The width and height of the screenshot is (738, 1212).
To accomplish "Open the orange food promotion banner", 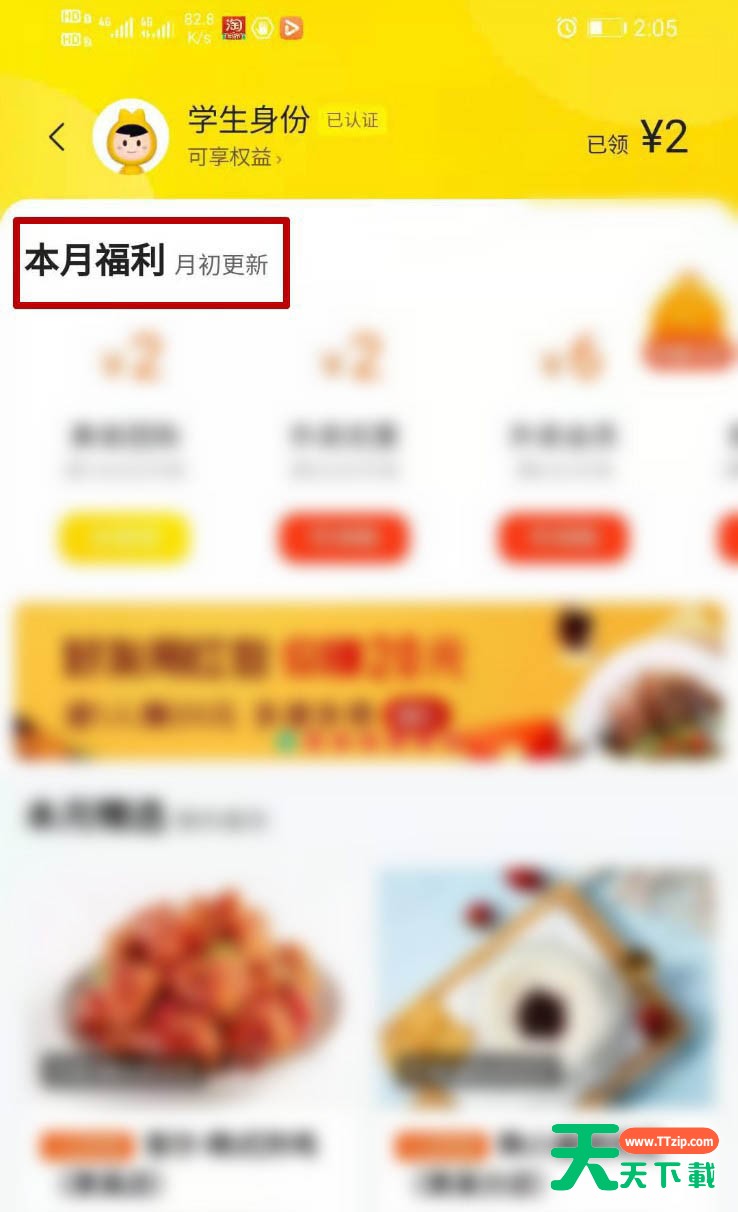I will (x=368, y=682).
